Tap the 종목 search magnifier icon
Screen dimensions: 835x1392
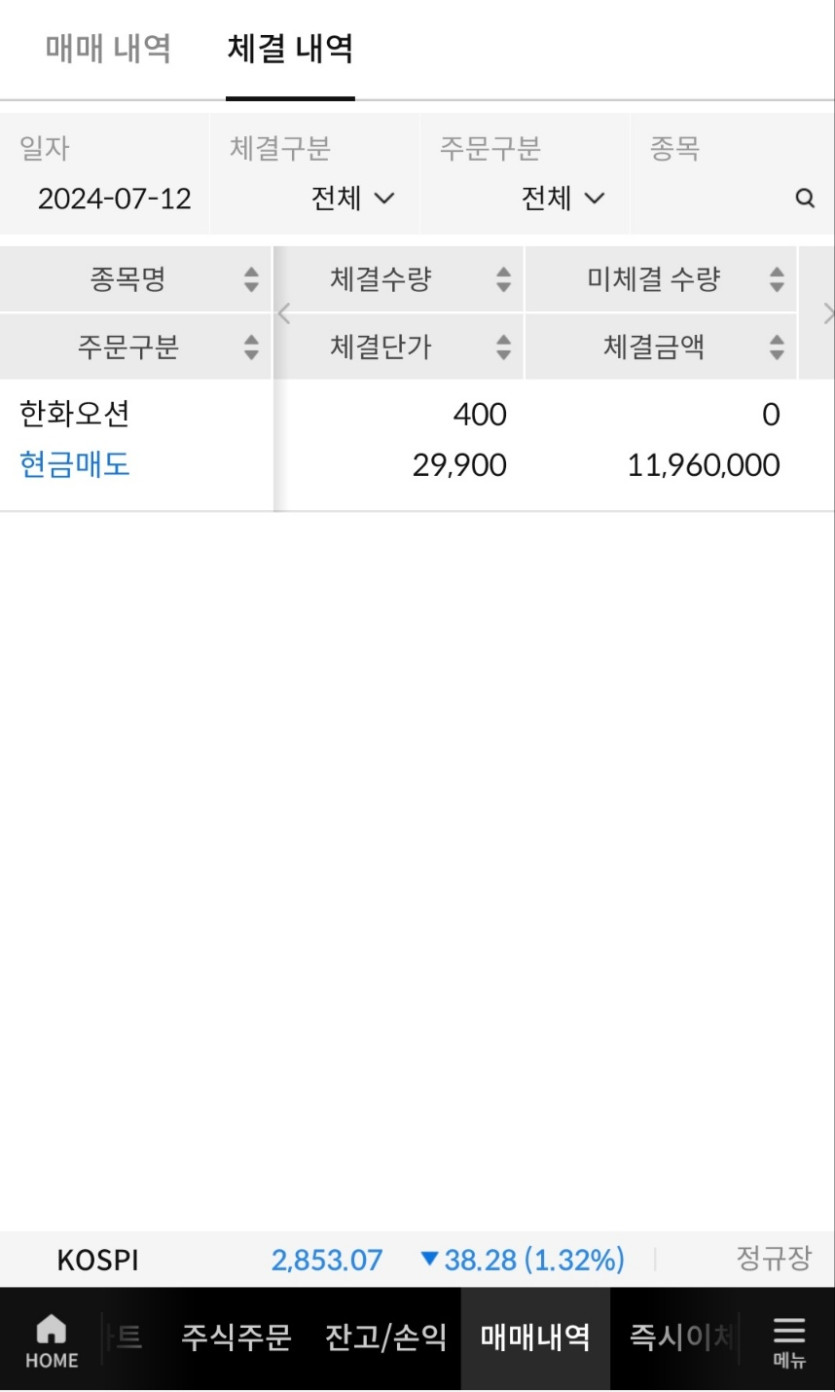pyautogui.click(x=805, y=198)
